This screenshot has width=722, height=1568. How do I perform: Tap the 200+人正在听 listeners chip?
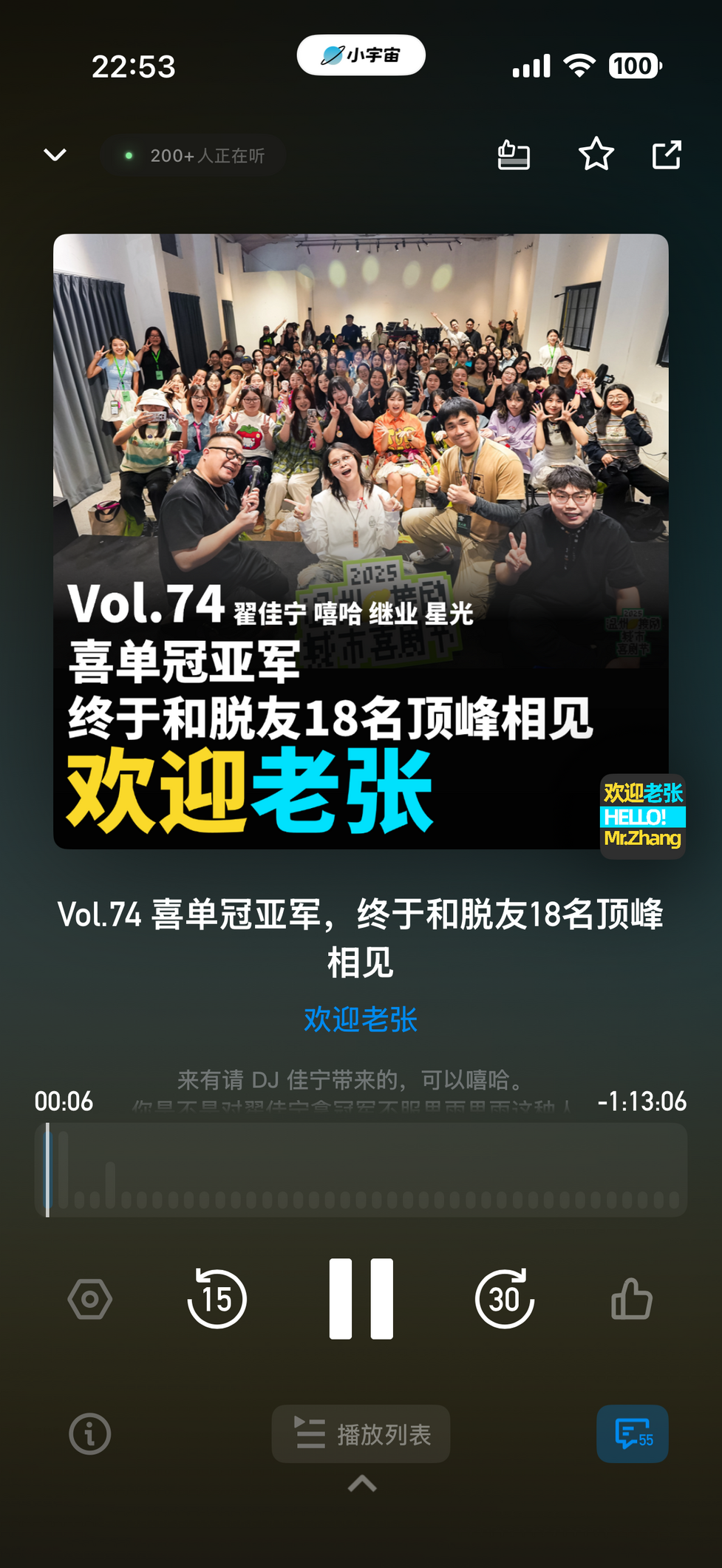pos(194,155)
